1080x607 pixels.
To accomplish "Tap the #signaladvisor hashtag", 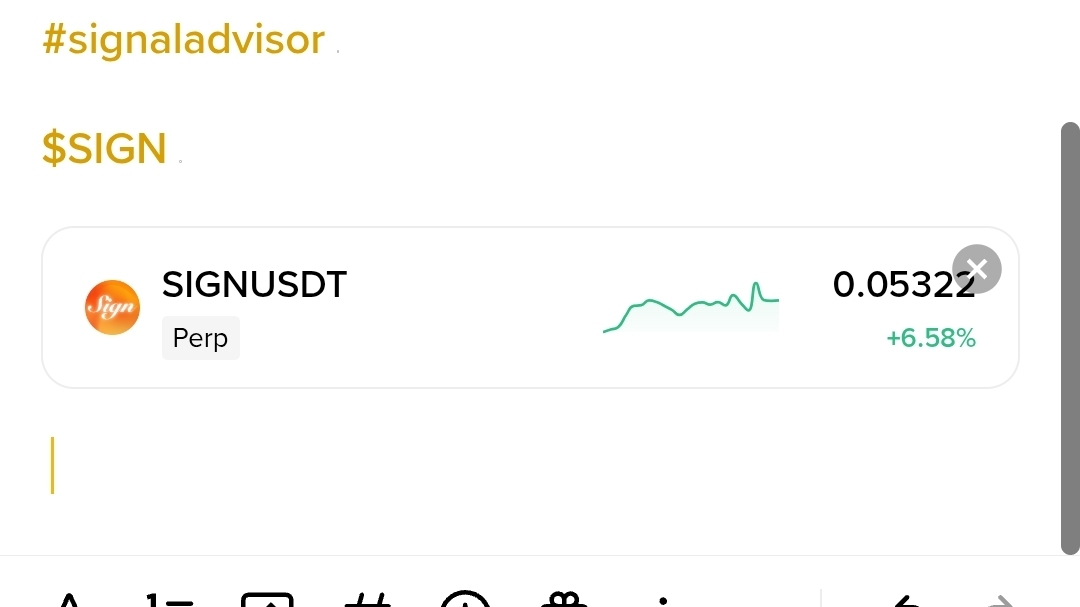I will point(184,40).
